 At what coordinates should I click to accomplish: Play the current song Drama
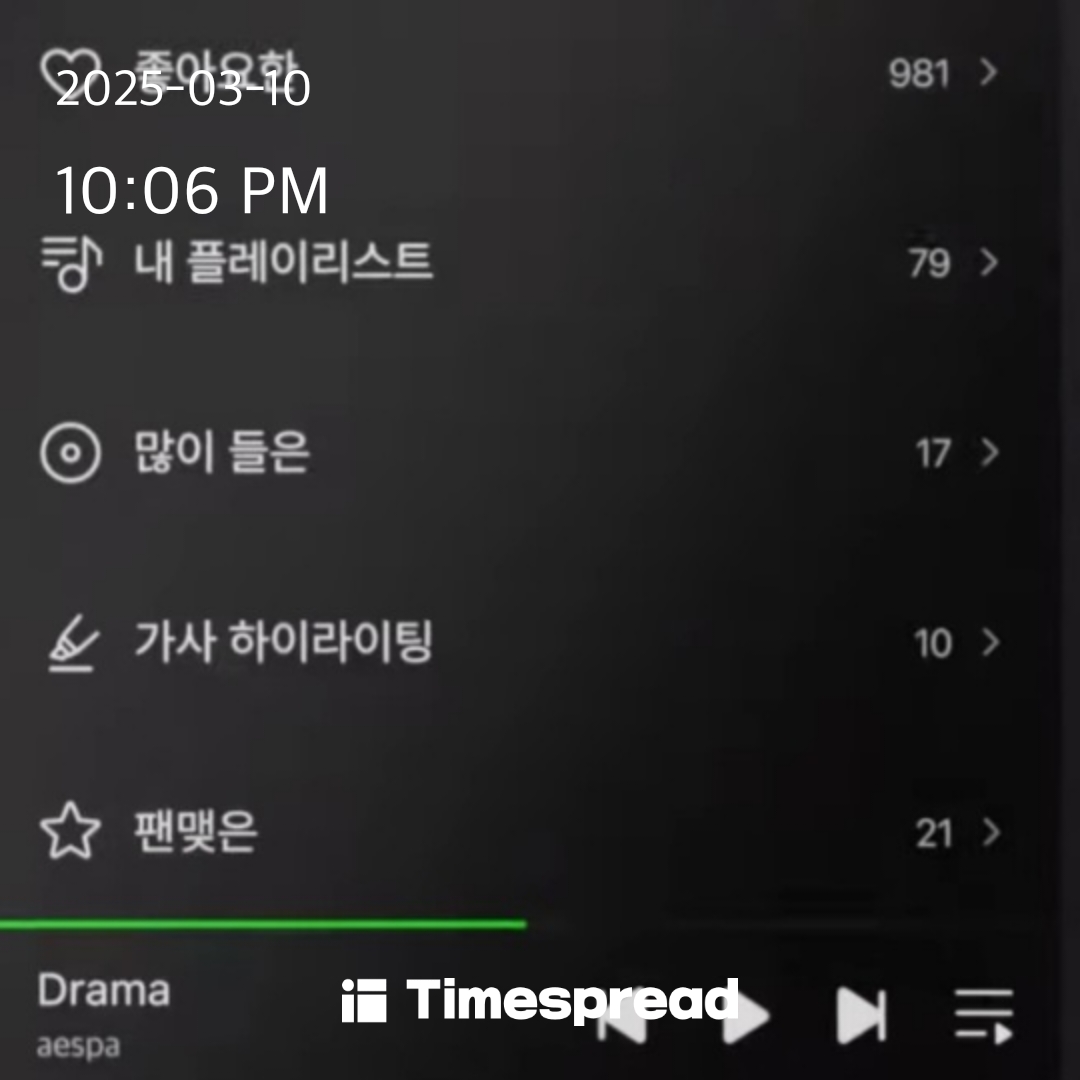click(x=746, y=1017)
